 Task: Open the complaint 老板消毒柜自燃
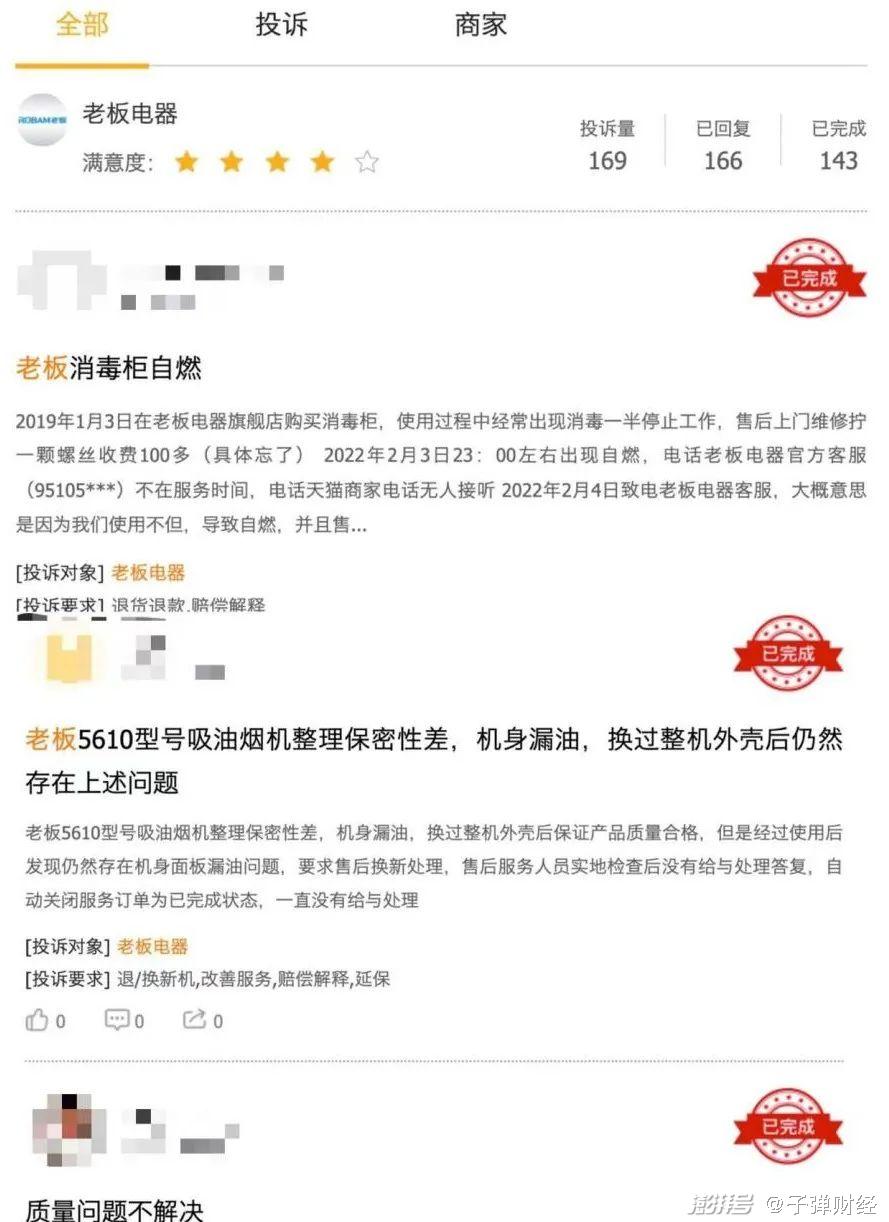tap(109, 368)
